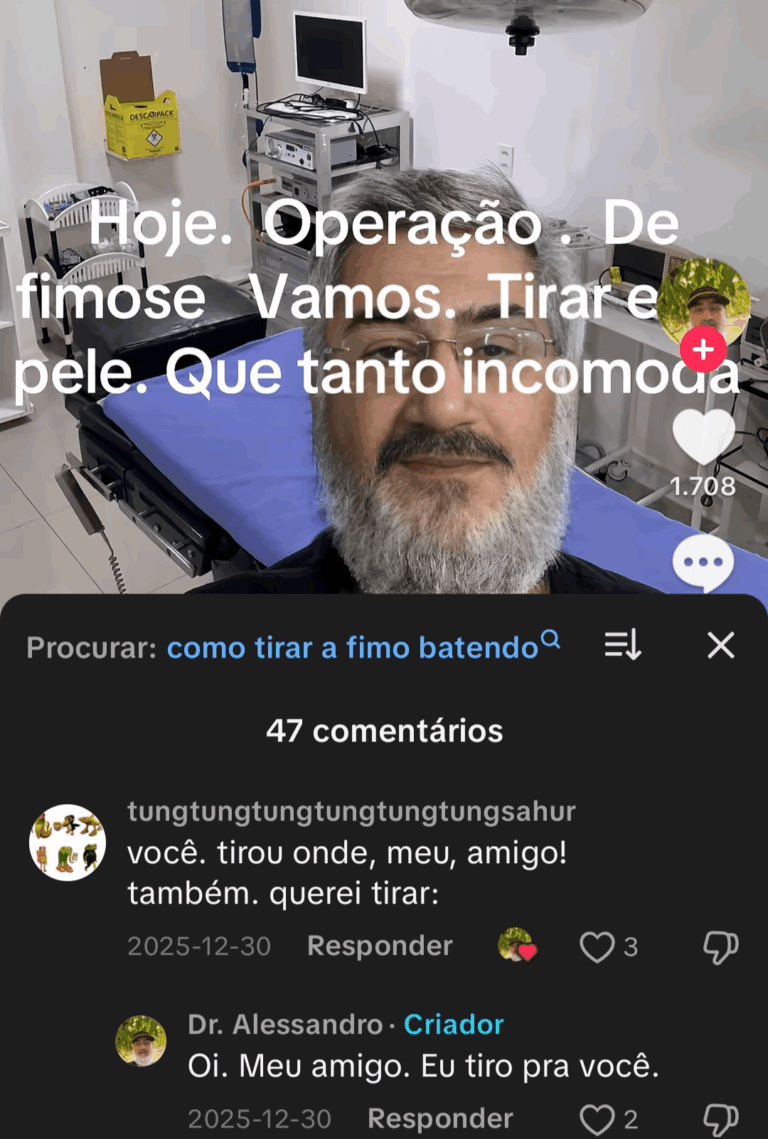
Task: Dislike tungtungtungtungtungtungsahur's comment
Action: pyautogui.click(x=720, y=947)
